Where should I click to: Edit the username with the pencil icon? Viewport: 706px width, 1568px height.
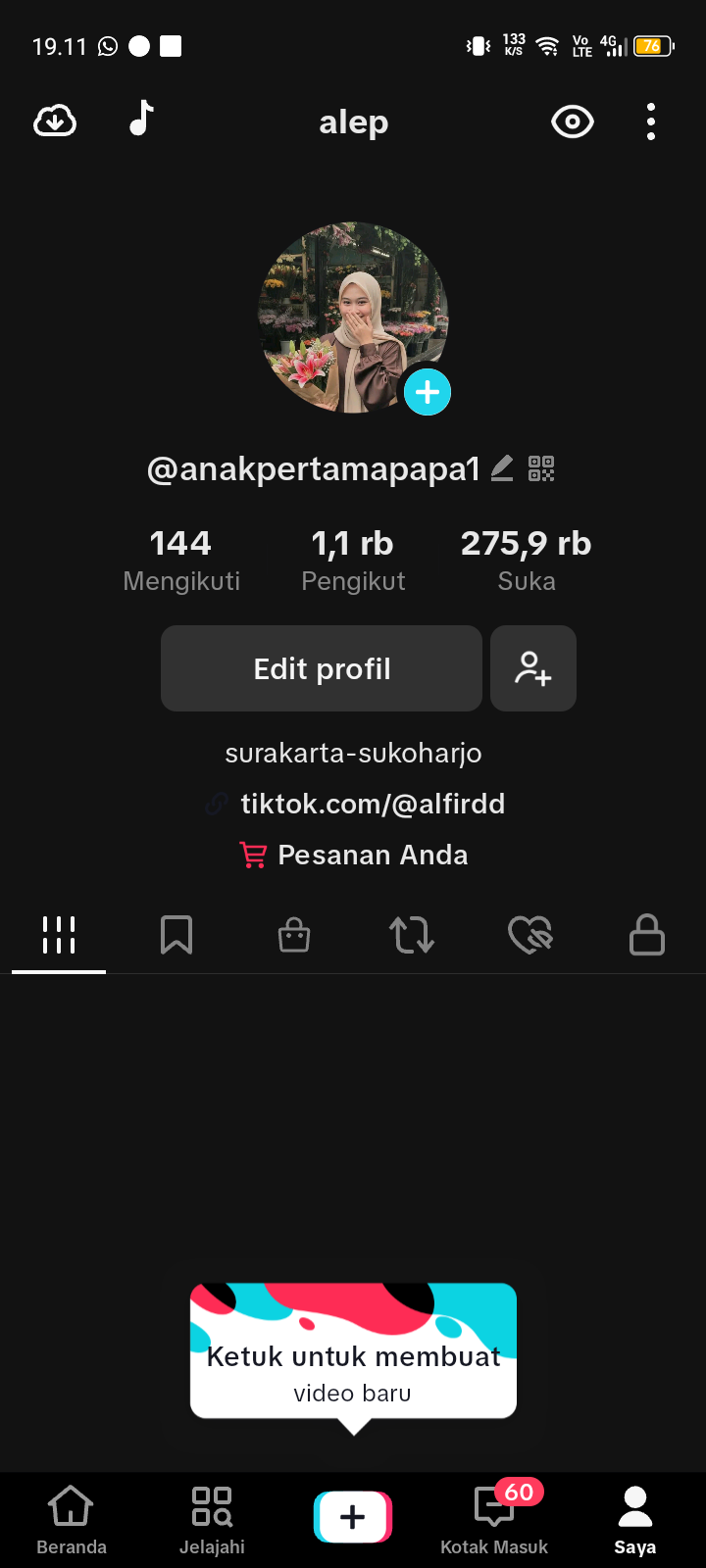pos(502,468)
